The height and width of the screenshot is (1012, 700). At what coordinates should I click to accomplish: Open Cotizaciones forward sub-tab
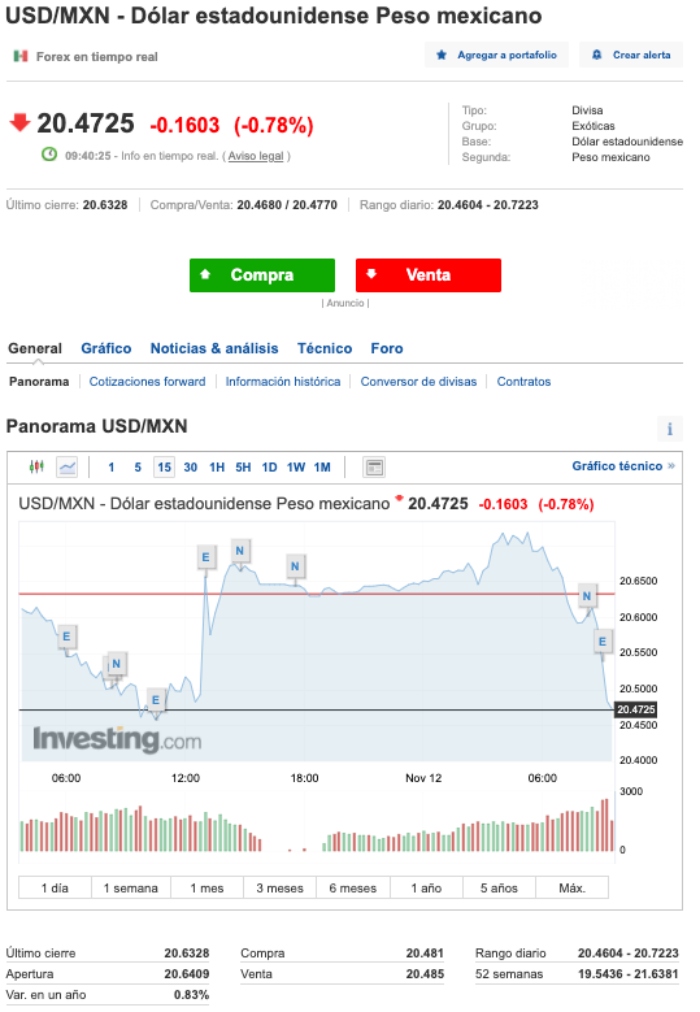147,382
